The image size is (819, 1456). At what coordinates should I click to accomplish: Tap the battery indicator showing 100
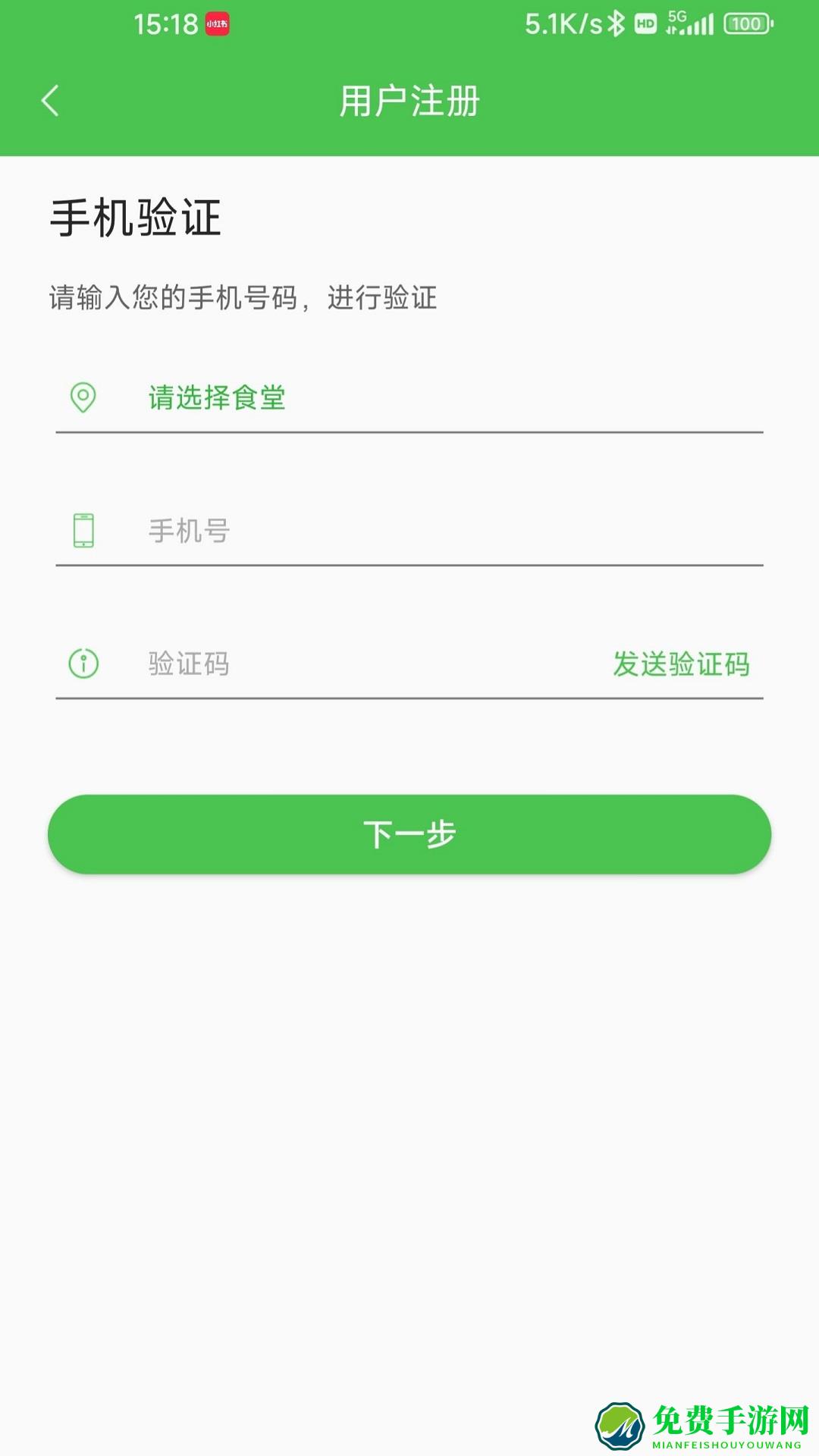pyautogui.click(x=745, y=23)
